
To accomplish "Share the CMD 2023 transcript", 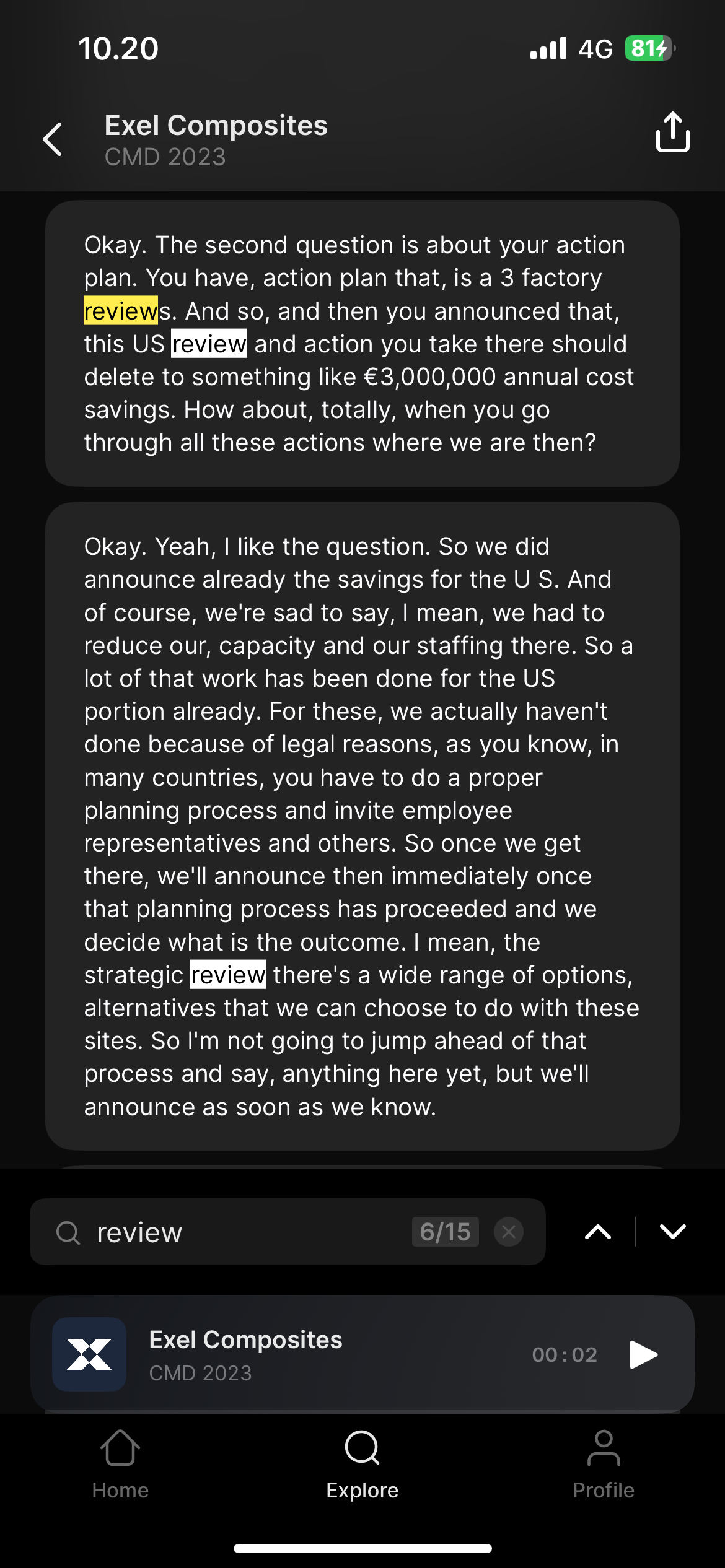I will pyautogui.click(x=673, y=132).
